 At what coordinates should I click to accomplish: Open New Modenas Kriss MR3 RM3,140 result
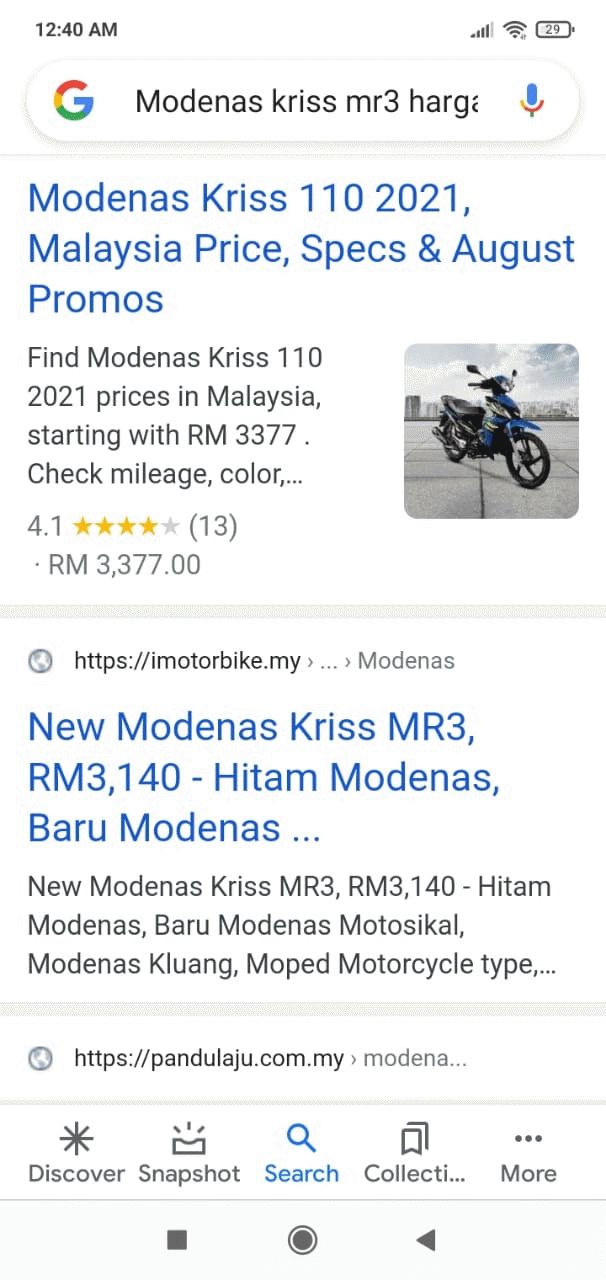pyautogui.click(x=263, y=777)
